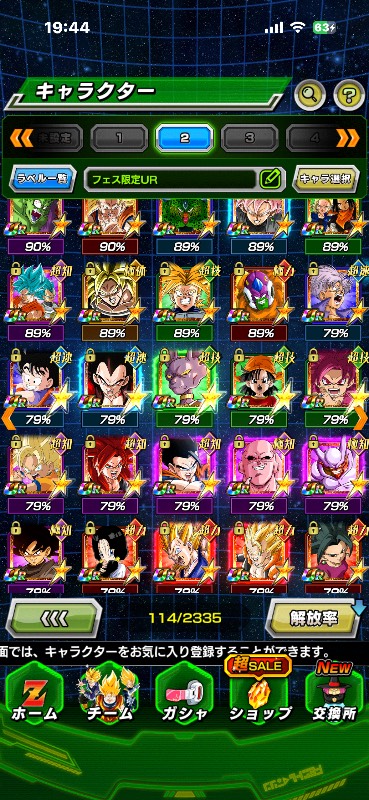The image size is (369, 800).
Task: Tap the orange left page arrow beside the grid
Action: [7, 418]
